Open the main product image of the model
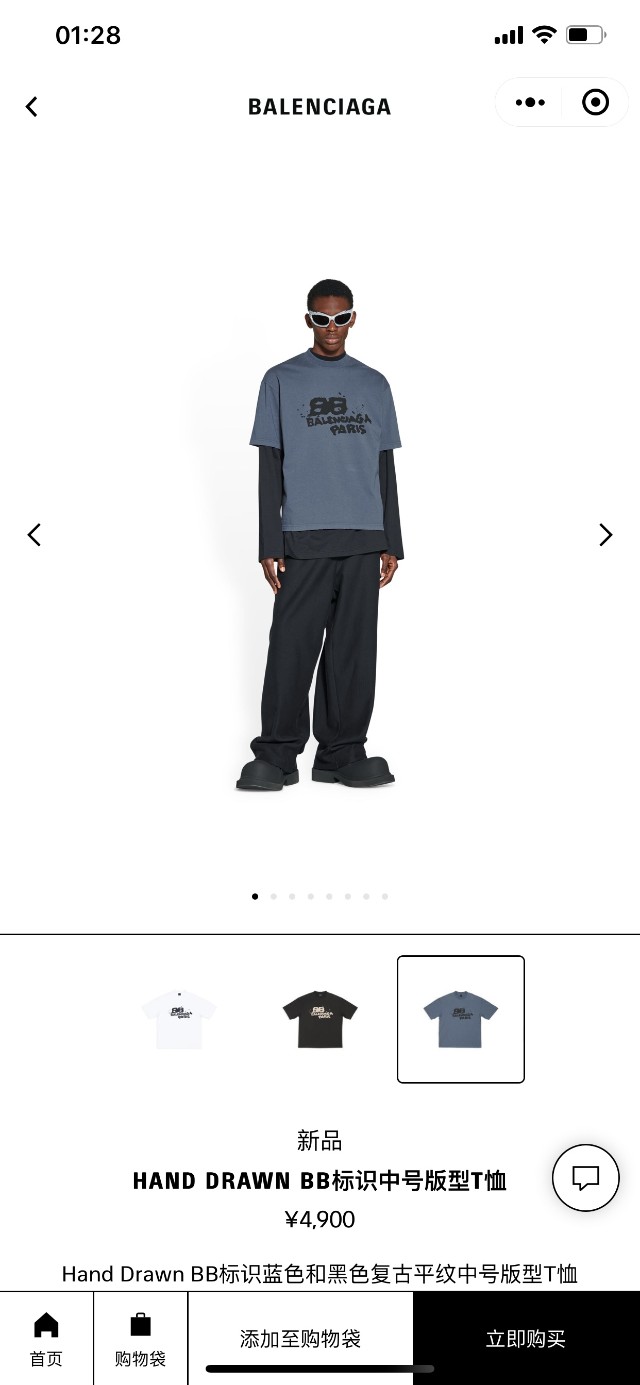Screen dimensions: 640x1385 [x=322, y=535]
